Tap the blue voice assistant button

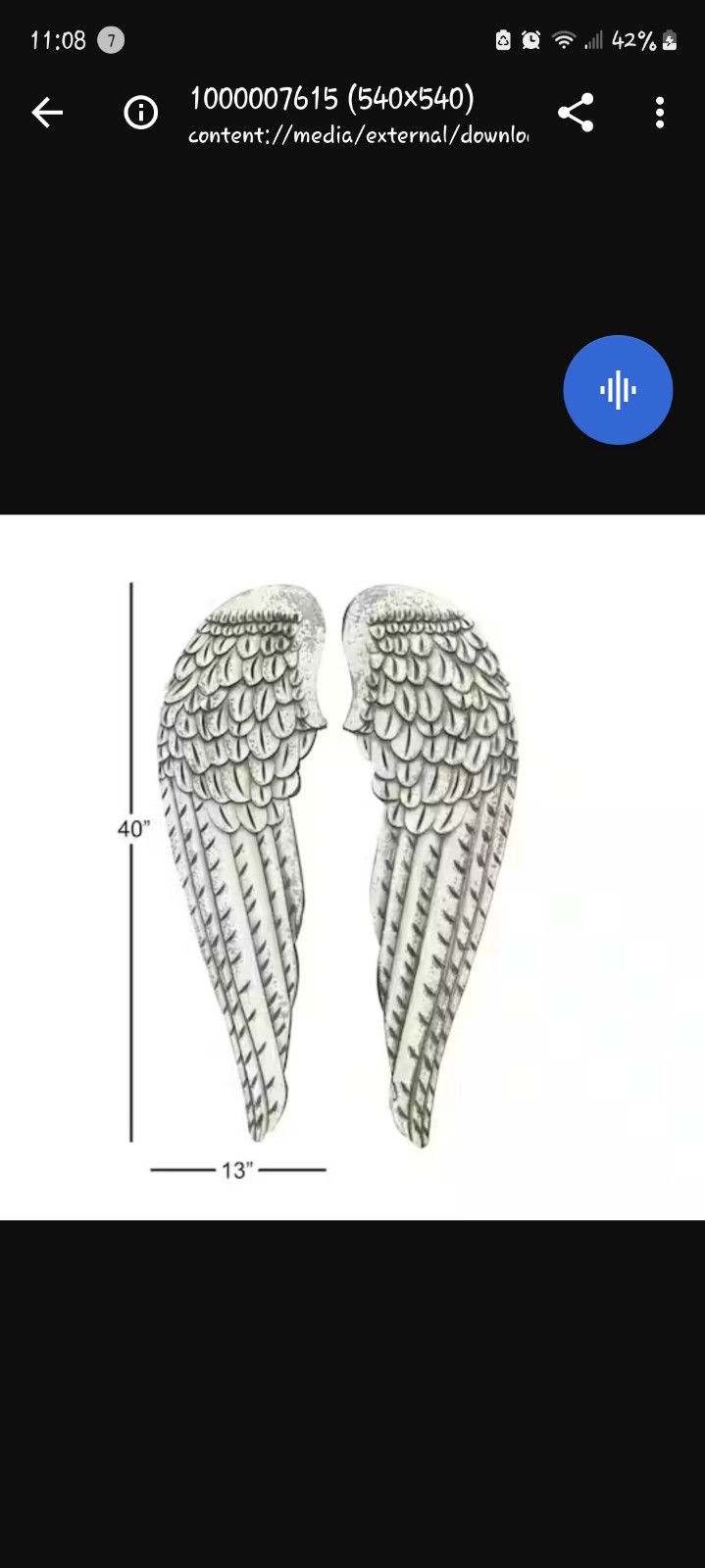618,390
